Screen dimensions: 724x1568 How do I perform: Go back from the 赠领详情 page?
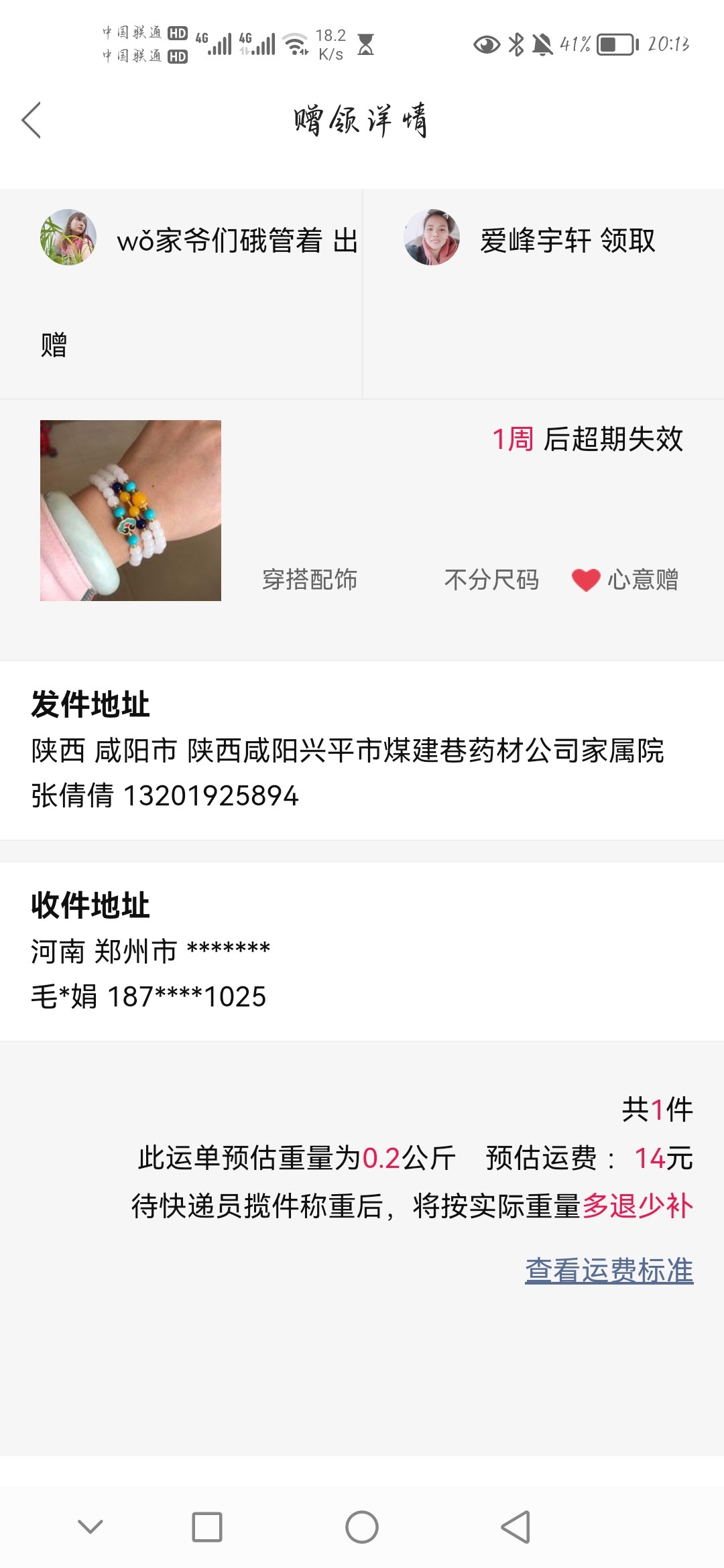click(x=32, y=121)
